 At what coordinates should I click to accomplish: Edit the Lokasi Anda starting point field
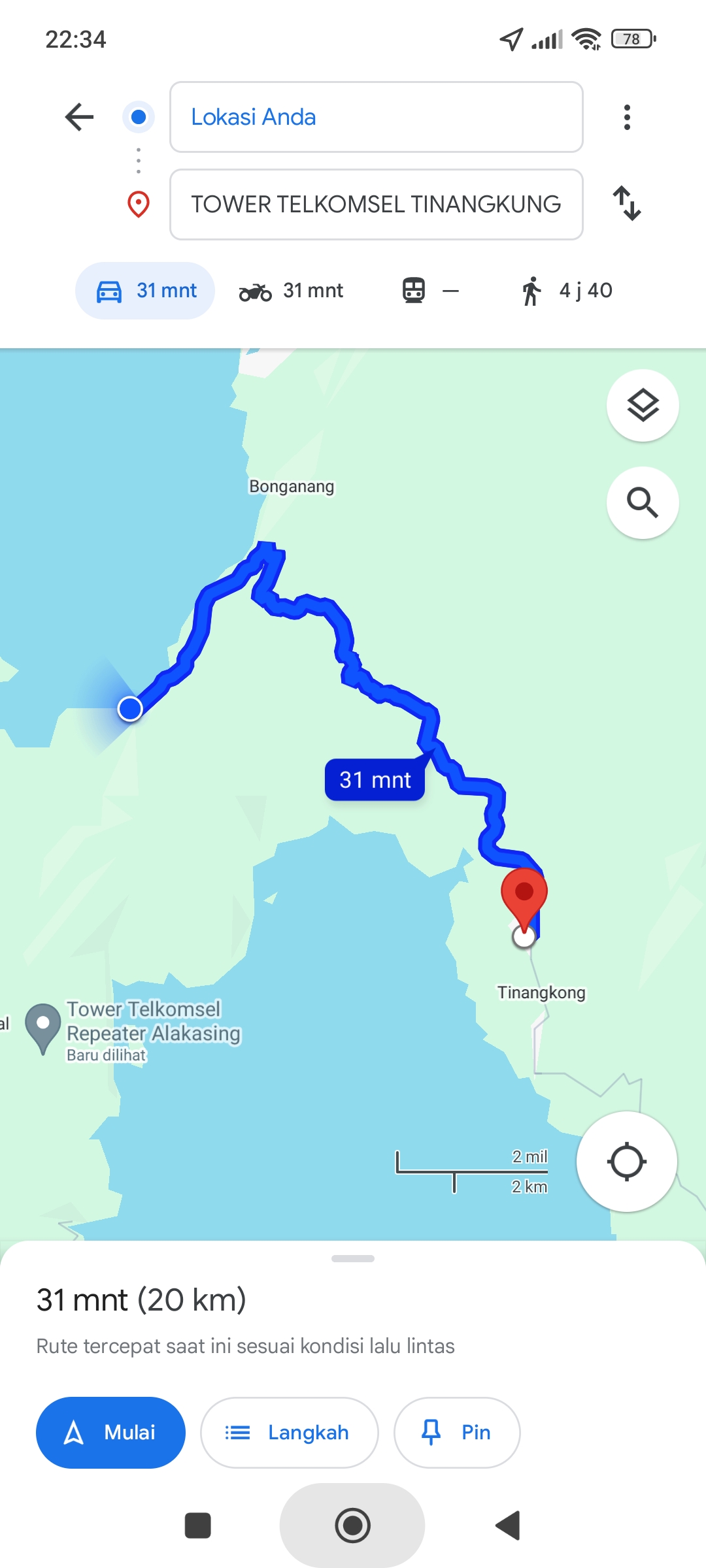(x=376, y=117)
